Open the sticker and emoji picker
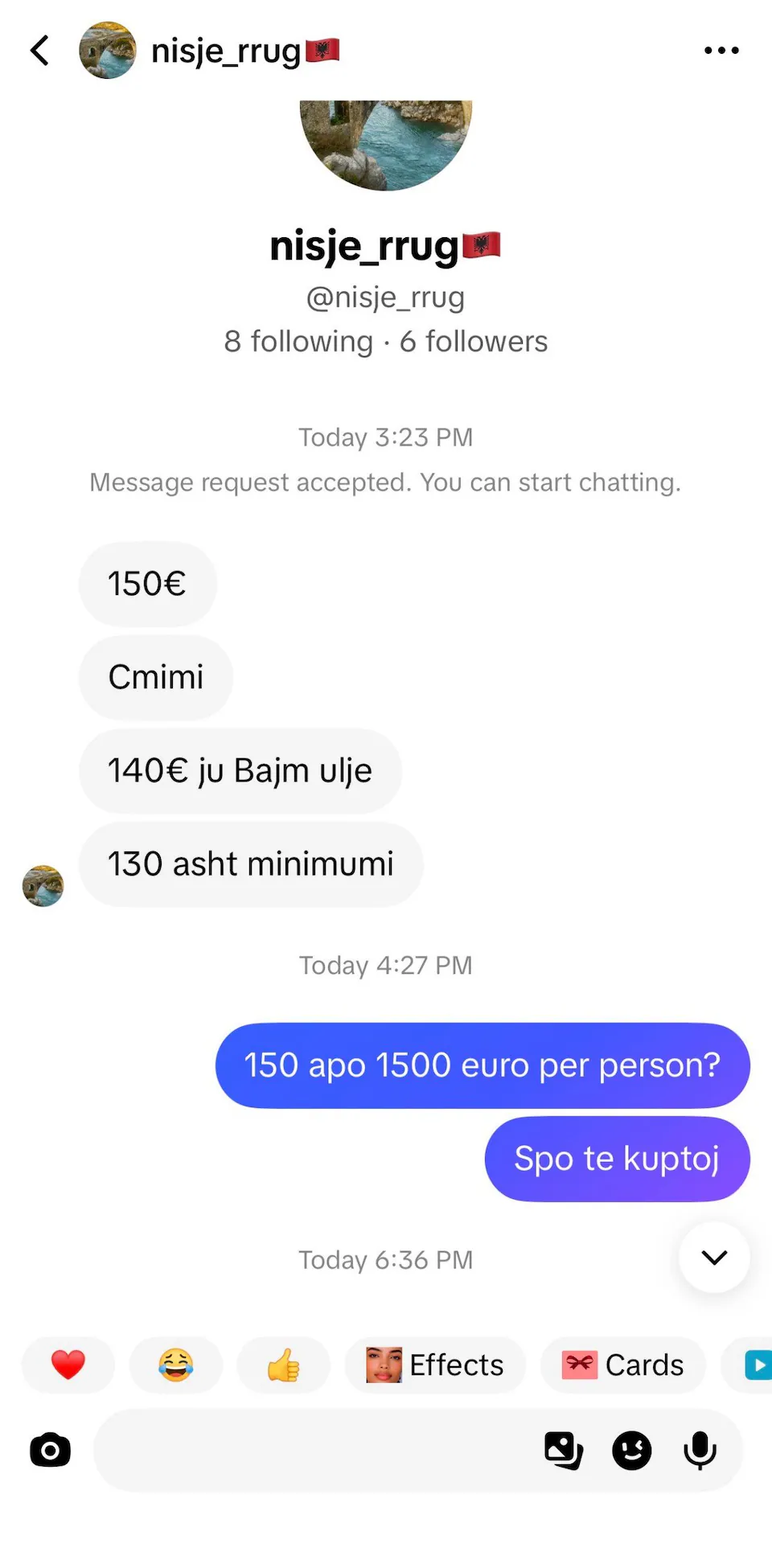The height and width of the screenshot is (1568, 772). [632, 1451]
